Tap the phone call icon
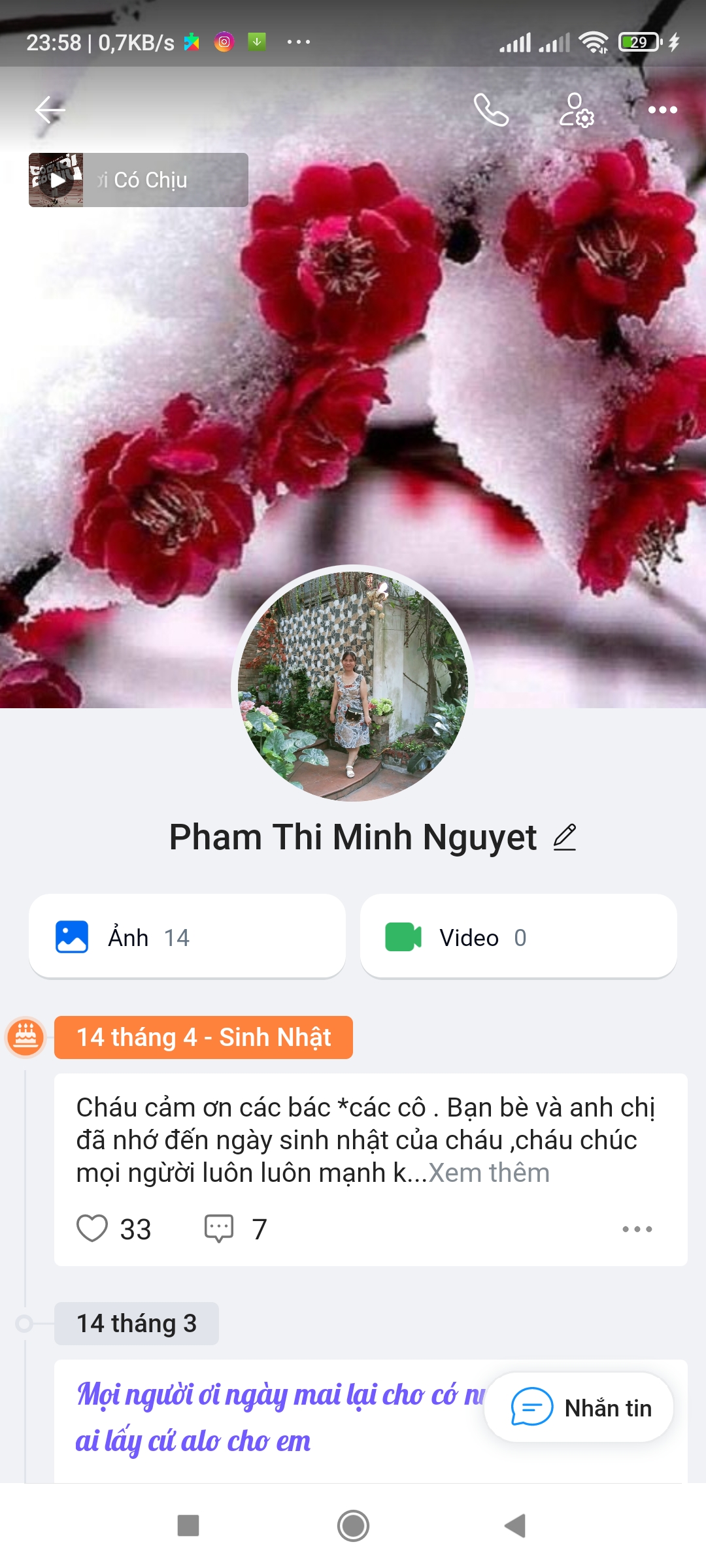The image size is (706, 1568). pyautogui.click(x=492, y=111)
